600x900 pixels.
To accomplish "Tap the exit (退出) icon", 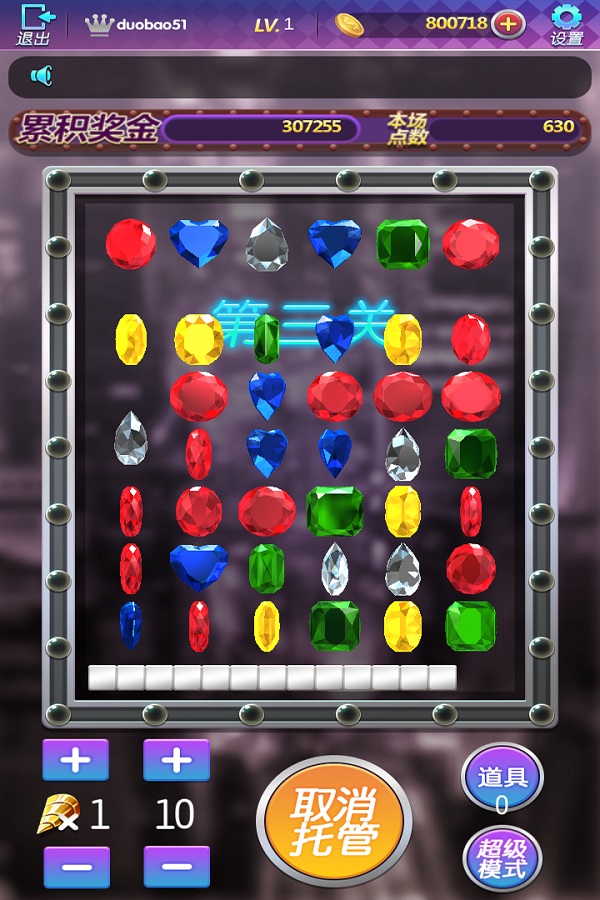I will click(x=34, y=24).
